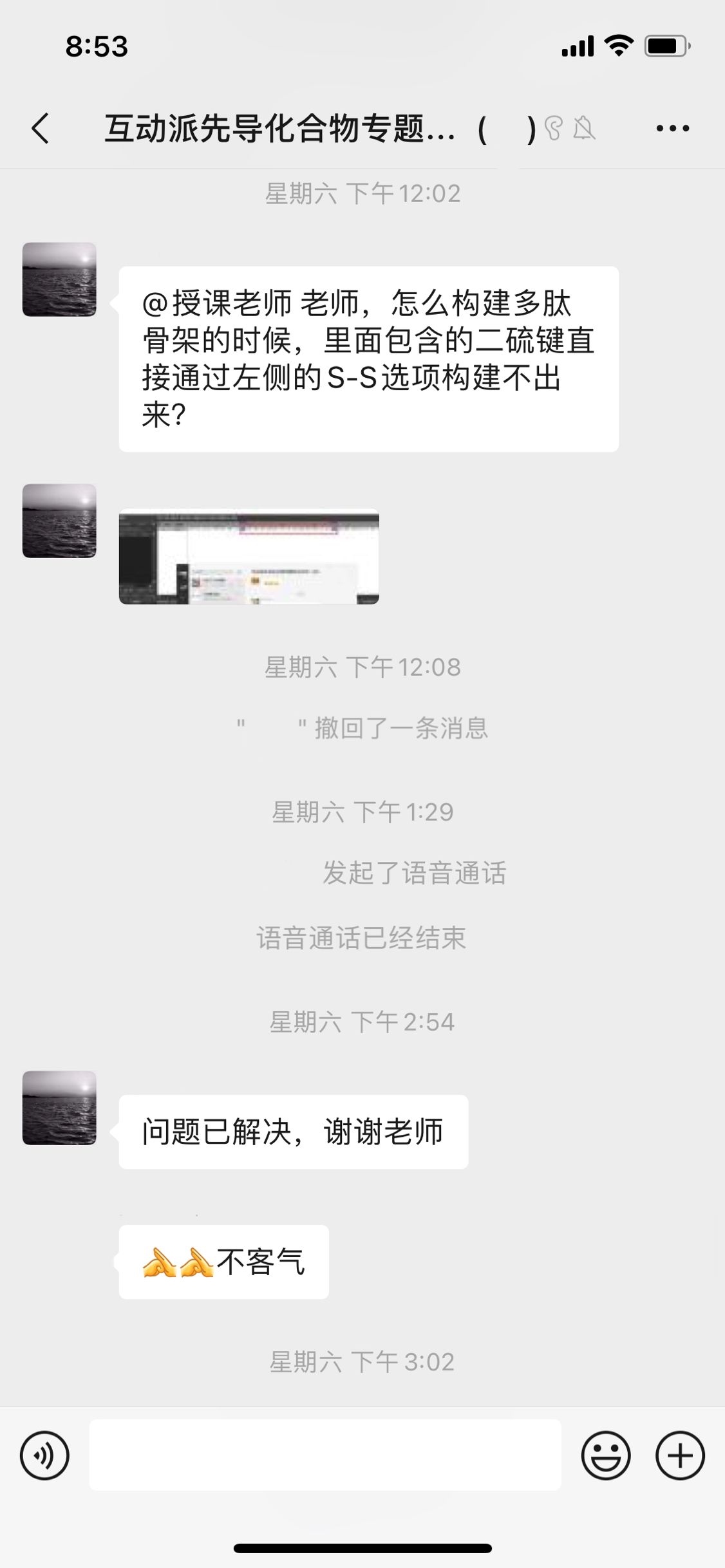The width and height of the screenshot is (725, 1568).
Task: Switch to voice message input
Action: (44, 1455)
